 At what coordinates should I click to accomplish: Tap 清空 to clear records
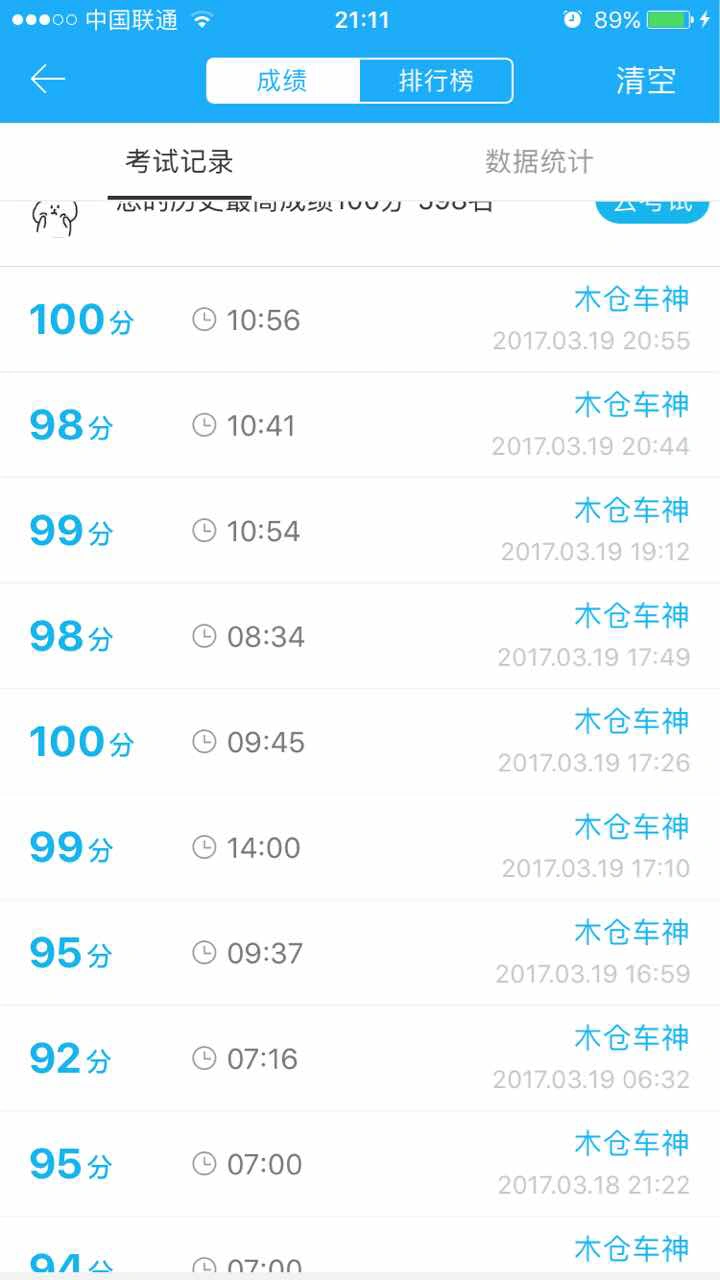point(646,81)
